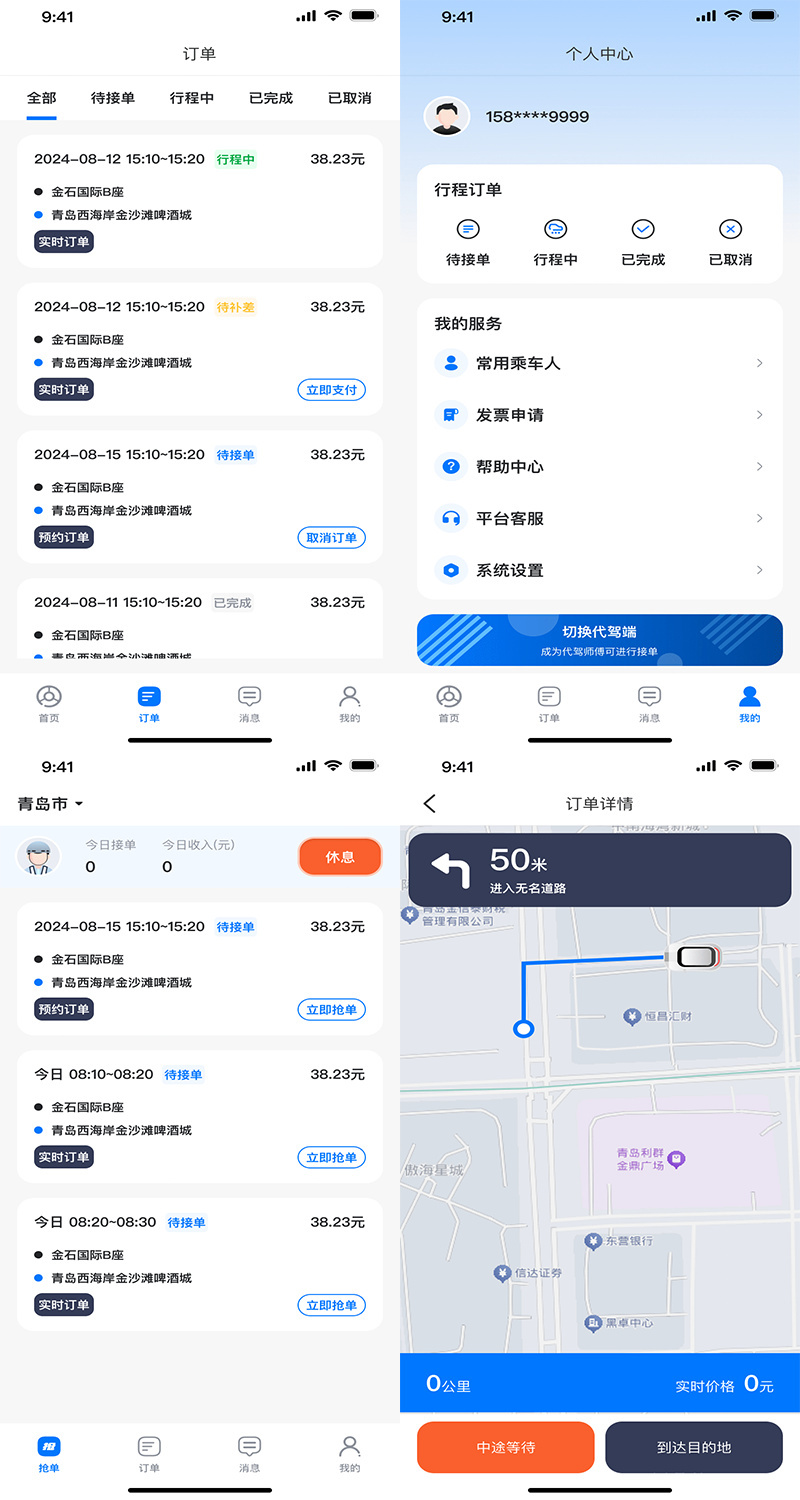Select the 消息 icon in the bottom bar
The height and width of the screenshot is (1500, 800).
click(249, 697)
